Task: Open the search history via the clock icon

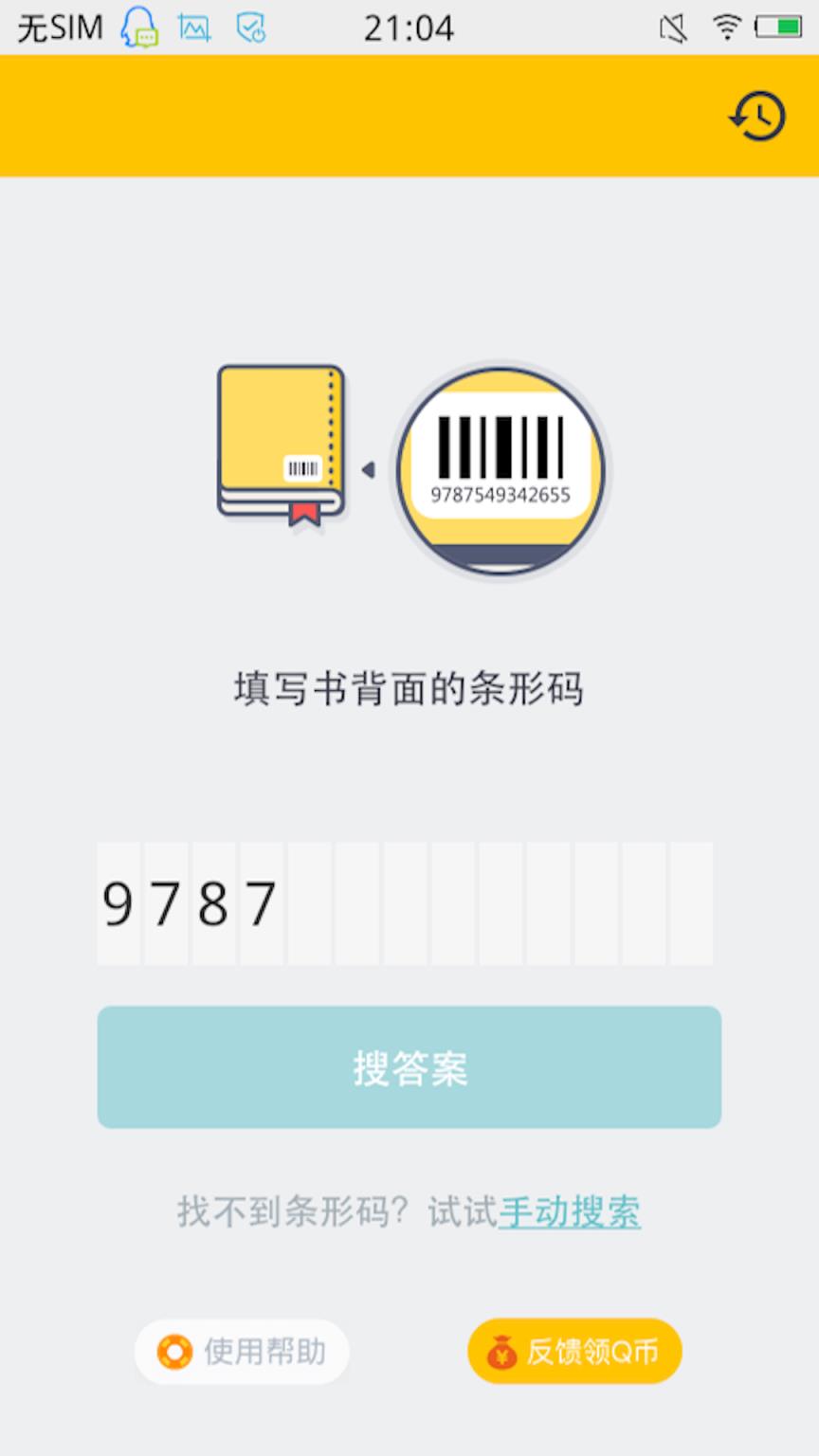Action: [755, 116]
